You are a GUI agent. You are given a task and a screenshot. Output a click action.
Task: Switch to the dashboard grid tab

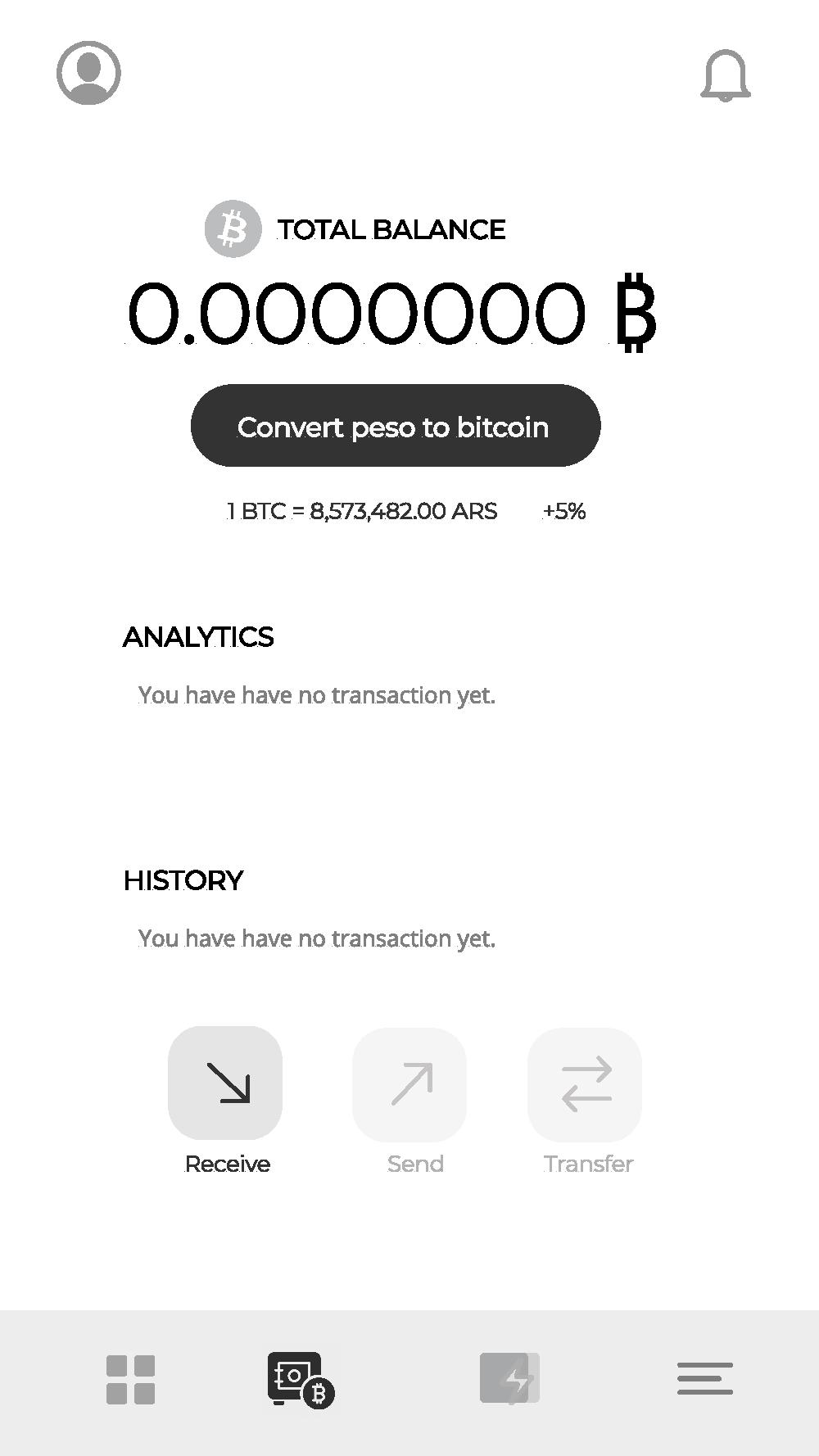pos(131,1380)
